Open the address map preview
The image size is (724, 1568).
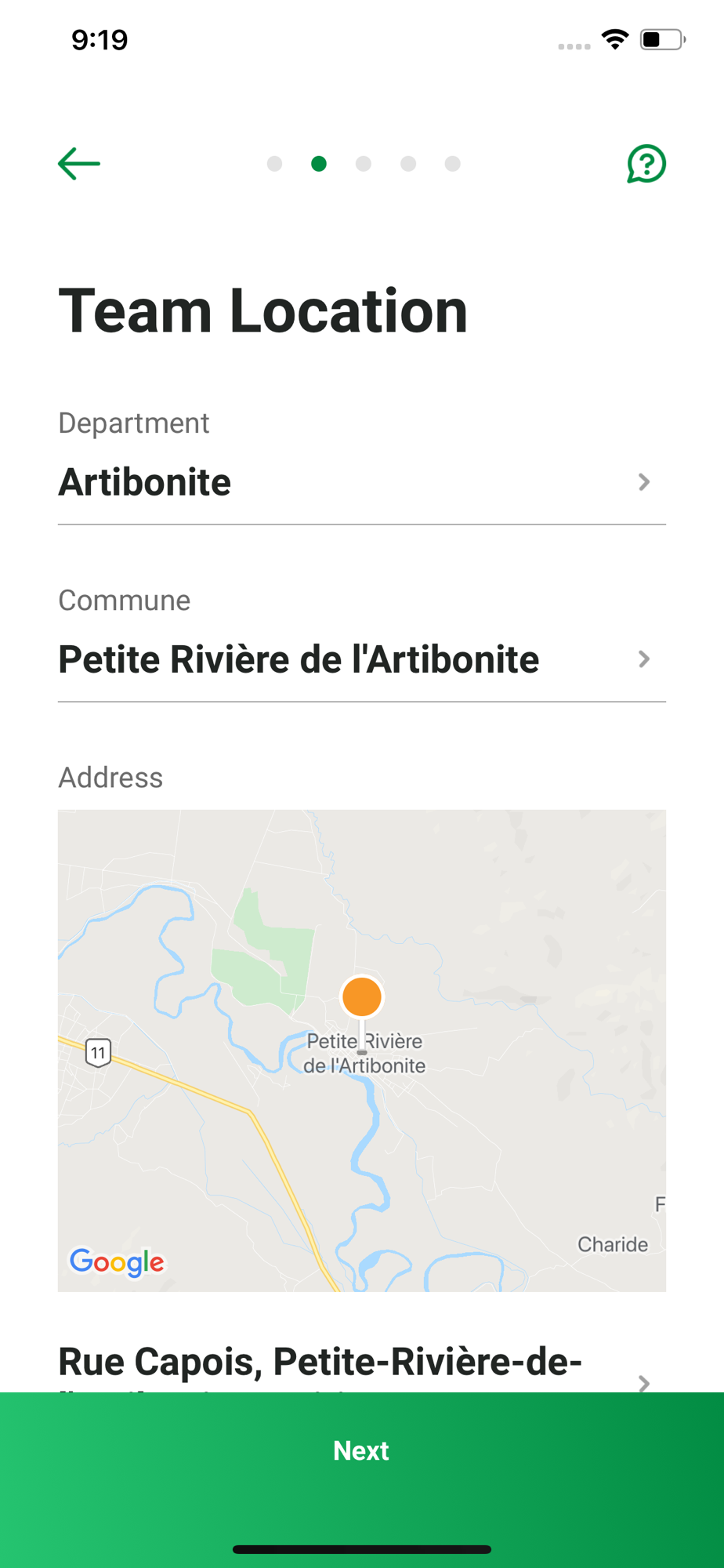362,1051
